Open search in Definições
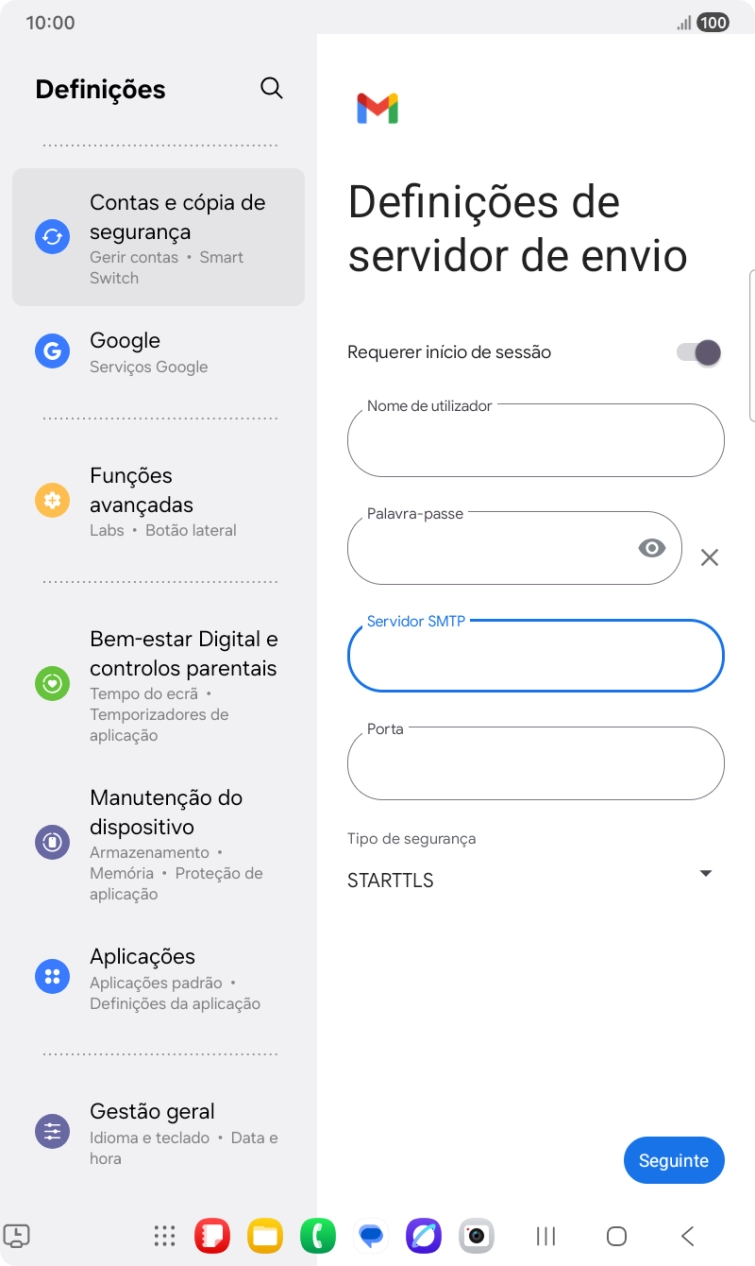 coord(271,88)
